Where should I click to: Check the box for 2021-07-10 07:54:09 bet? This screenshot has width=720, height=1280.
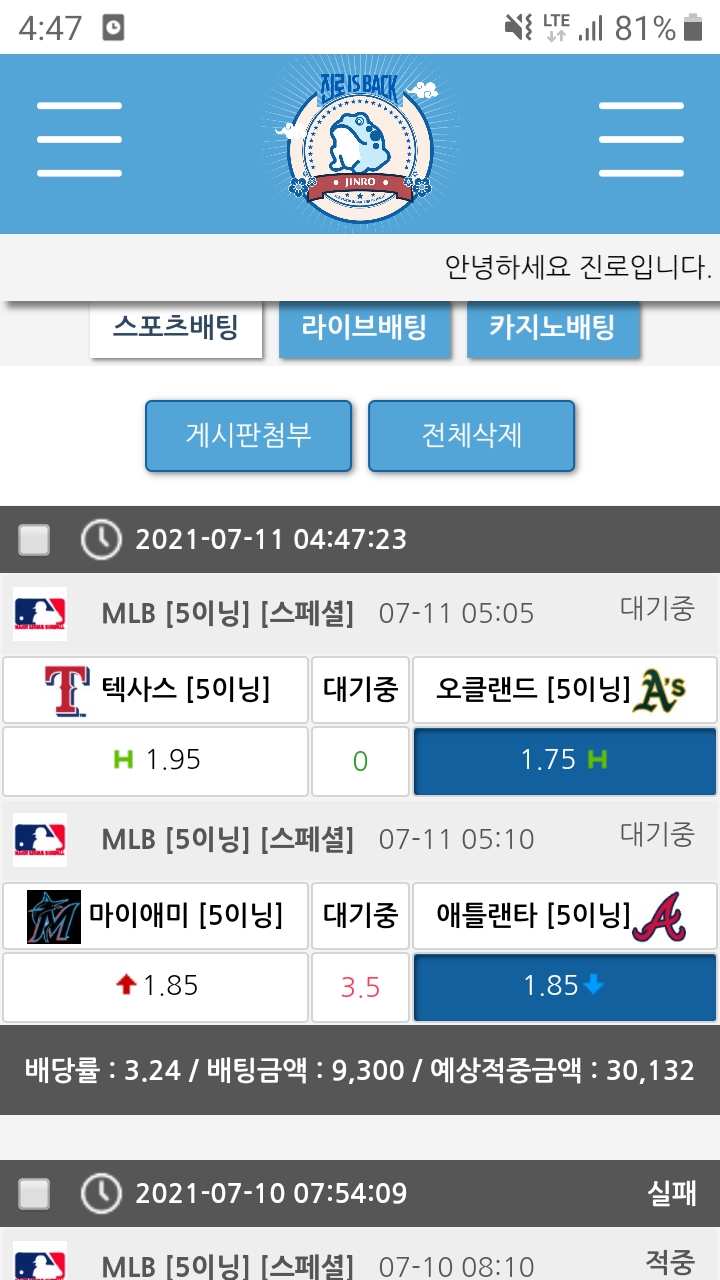click(x=35, y=1193)
